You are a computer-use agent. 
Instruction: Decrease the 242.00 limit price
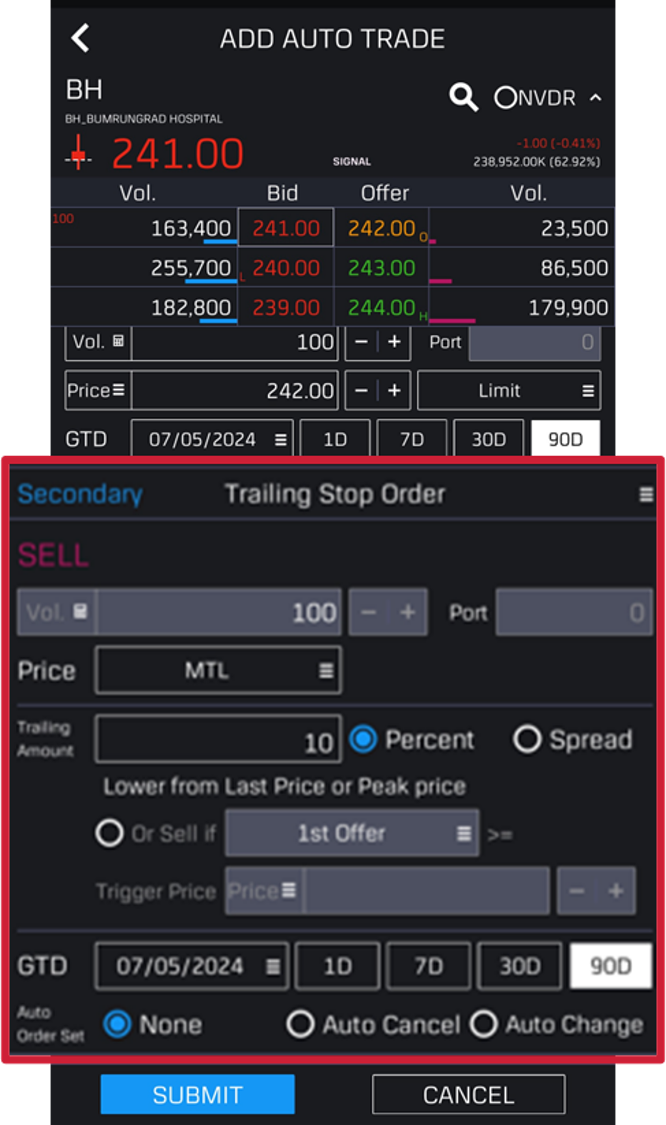[362, 390]
